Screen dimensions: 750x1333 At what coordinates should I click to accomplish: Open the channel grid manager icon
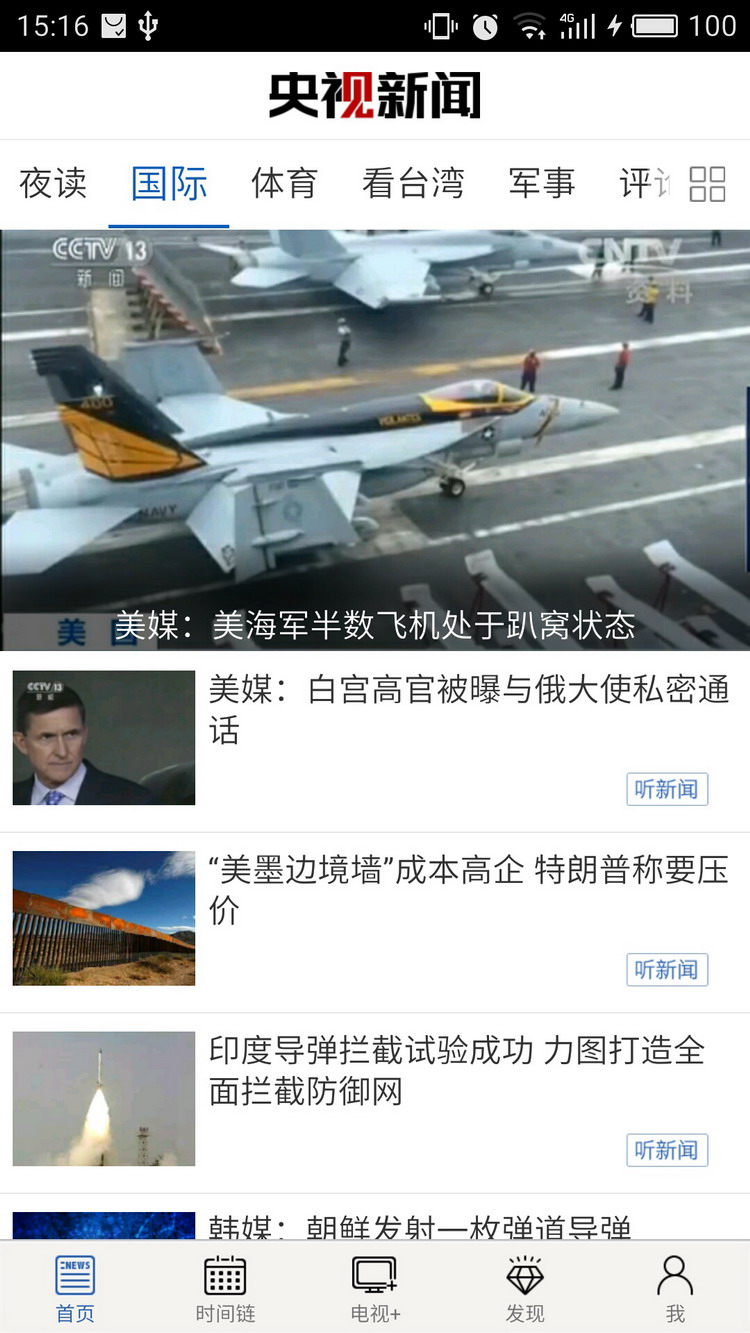pyautogui.click(x=707, y=184)
